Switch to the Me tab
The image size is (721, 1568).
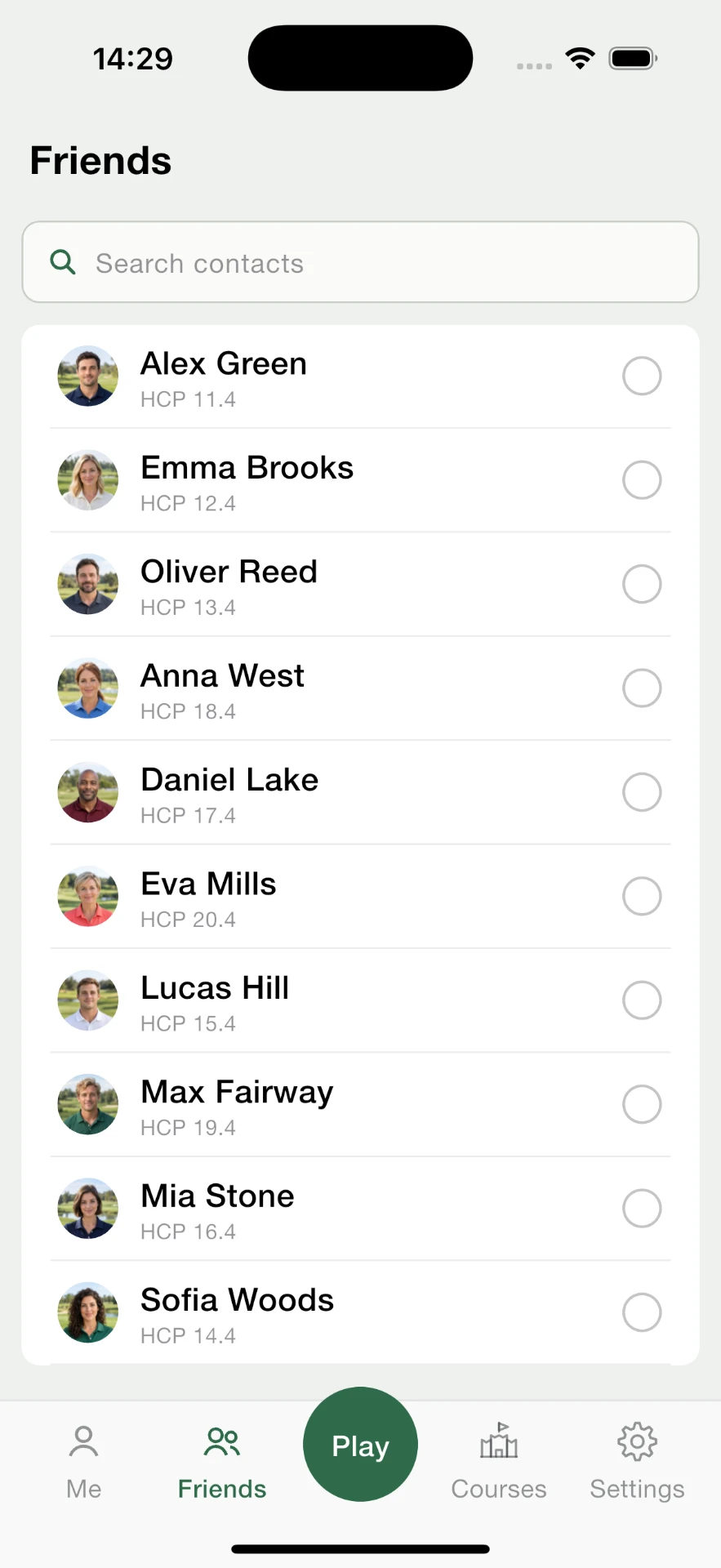click(83, 1462)
